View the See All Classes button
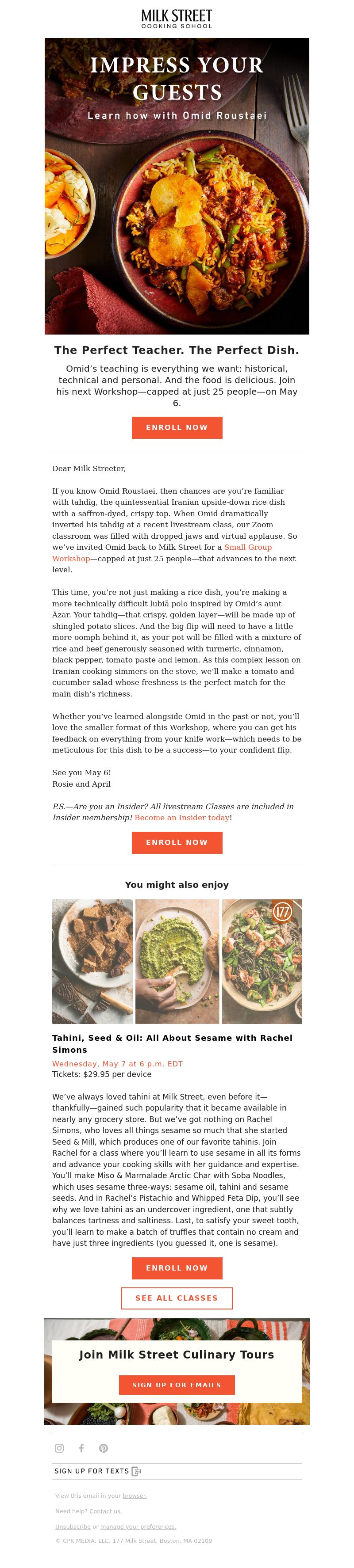Screen dimensions: 354x1568 (x=177, y=1298)
